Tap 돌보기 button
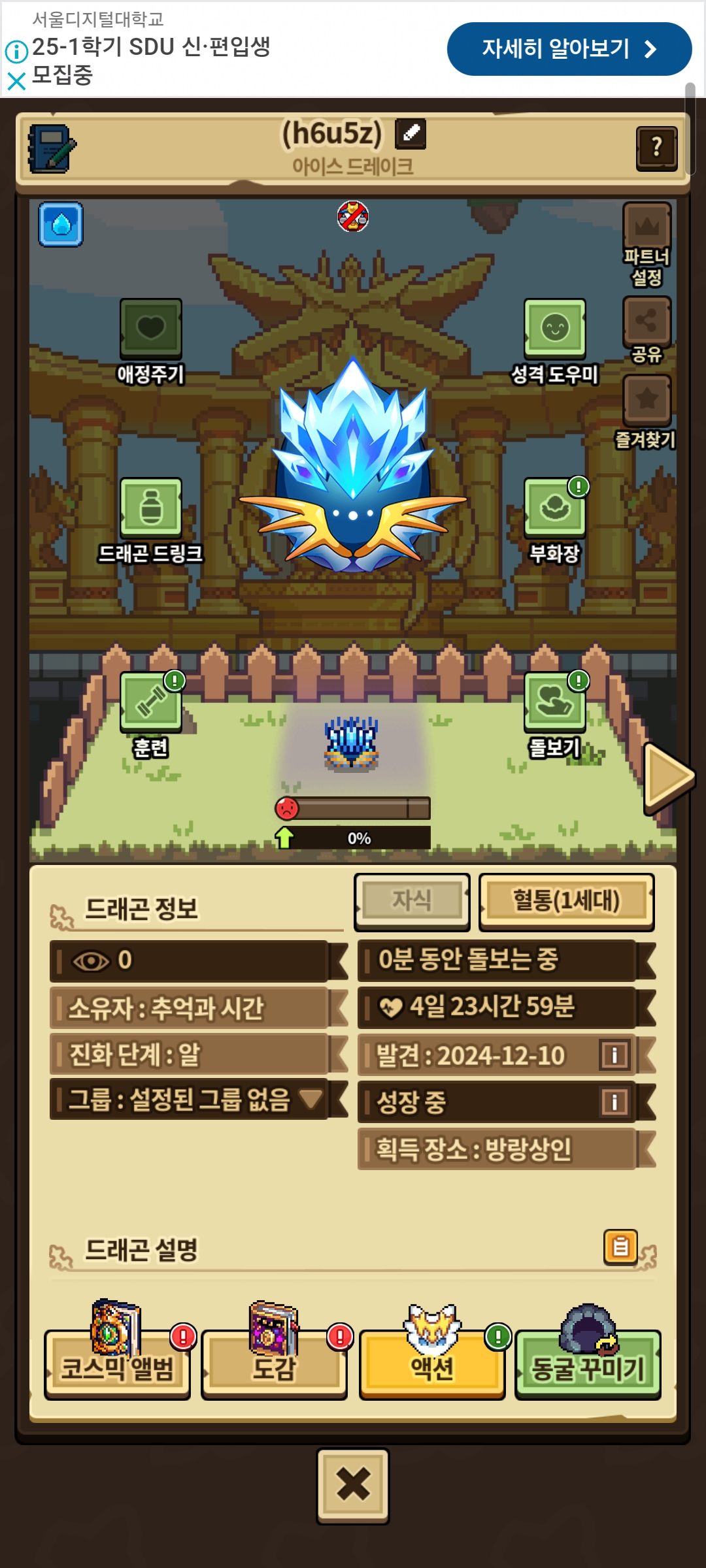The image size is (706, 1568). pos(554,715)
